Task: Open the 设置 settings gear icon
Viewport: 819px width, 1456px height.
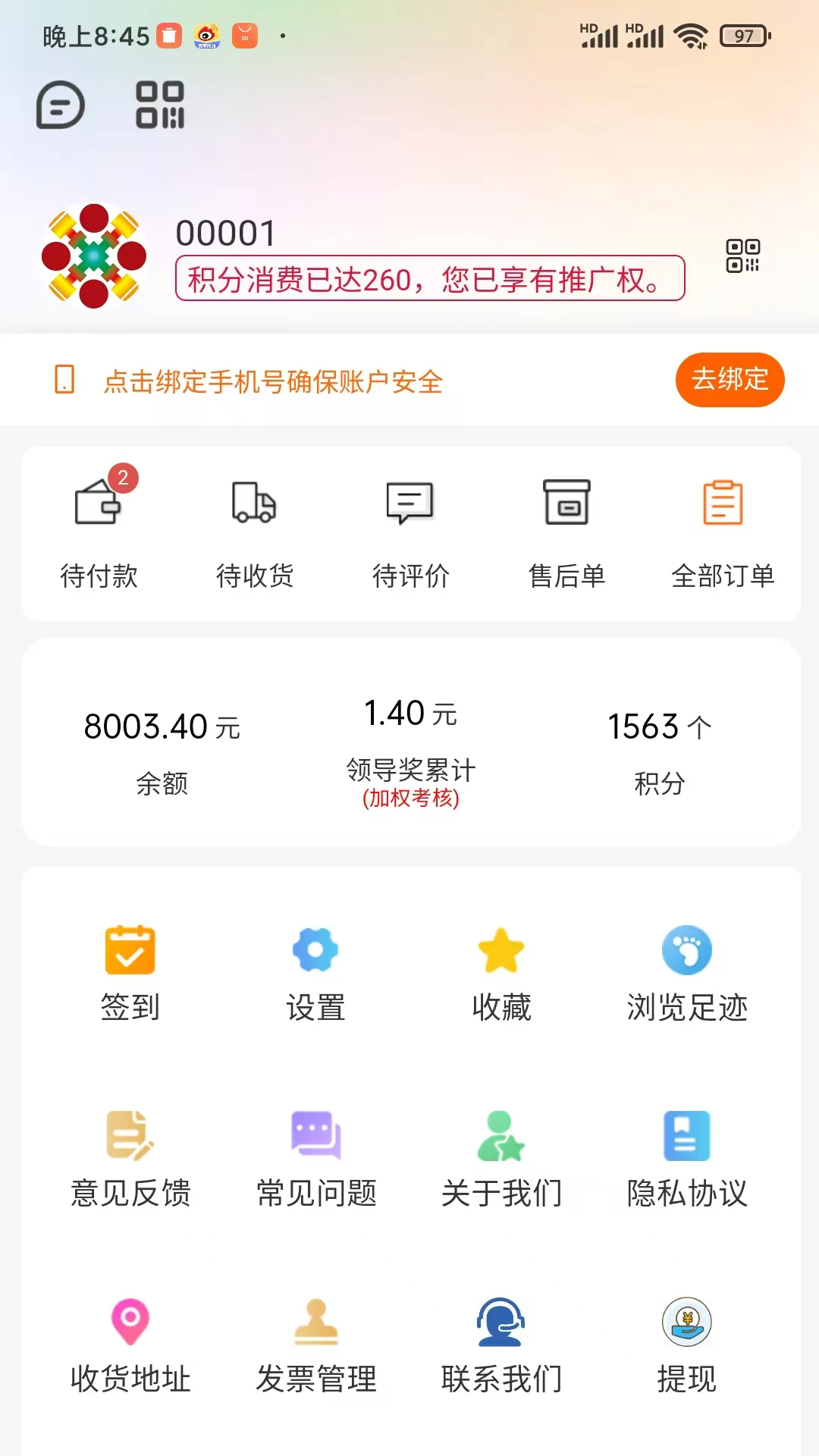Action: [315, 950]
